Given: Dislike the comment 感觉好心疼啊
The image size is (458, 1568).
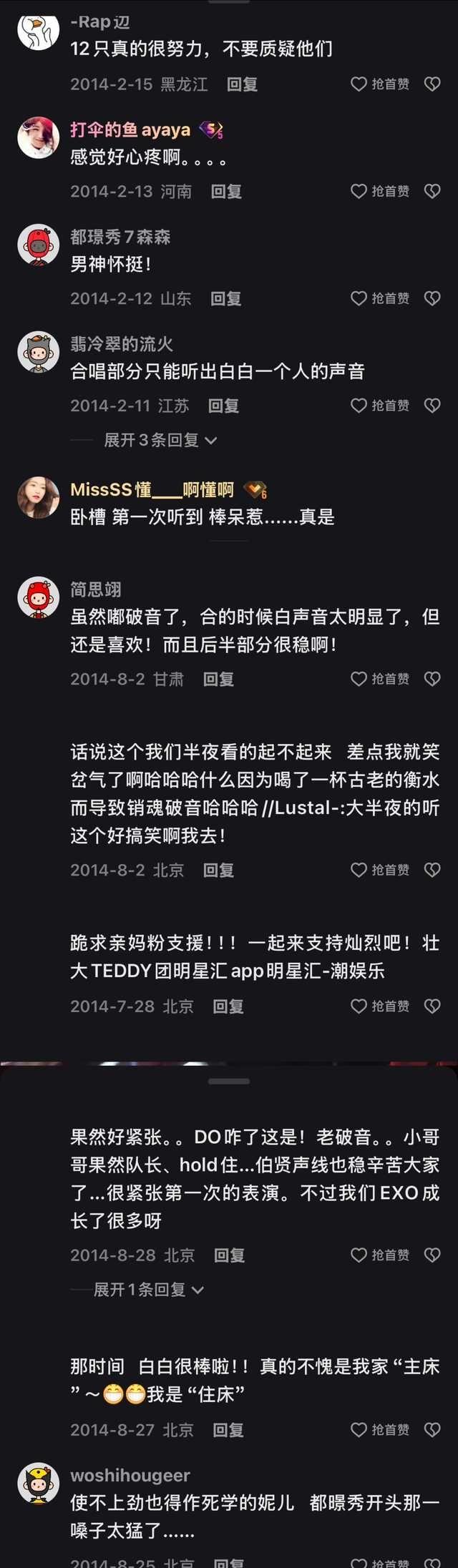Looking at the screenshot, I should (x=432, y=191).
